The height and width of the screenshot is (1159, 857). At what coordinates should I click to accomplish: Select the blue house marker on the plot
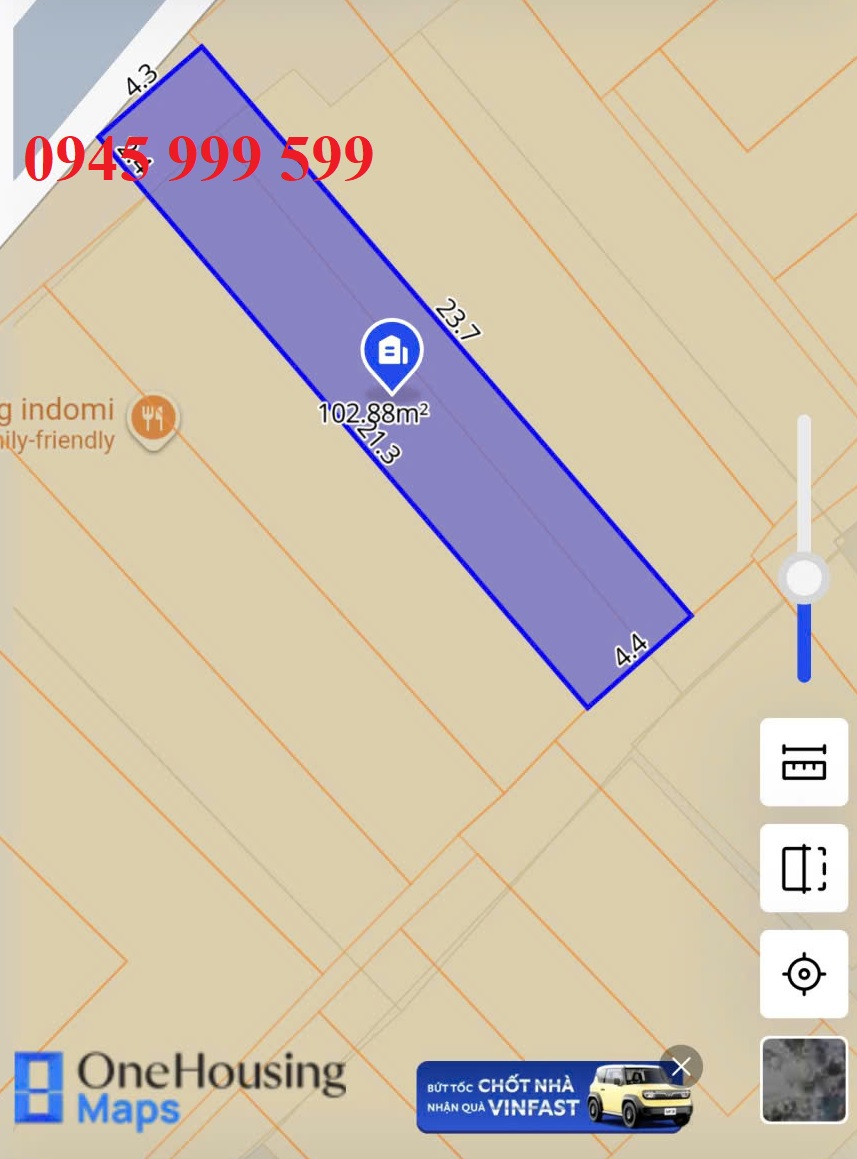(x=391, y=352)
